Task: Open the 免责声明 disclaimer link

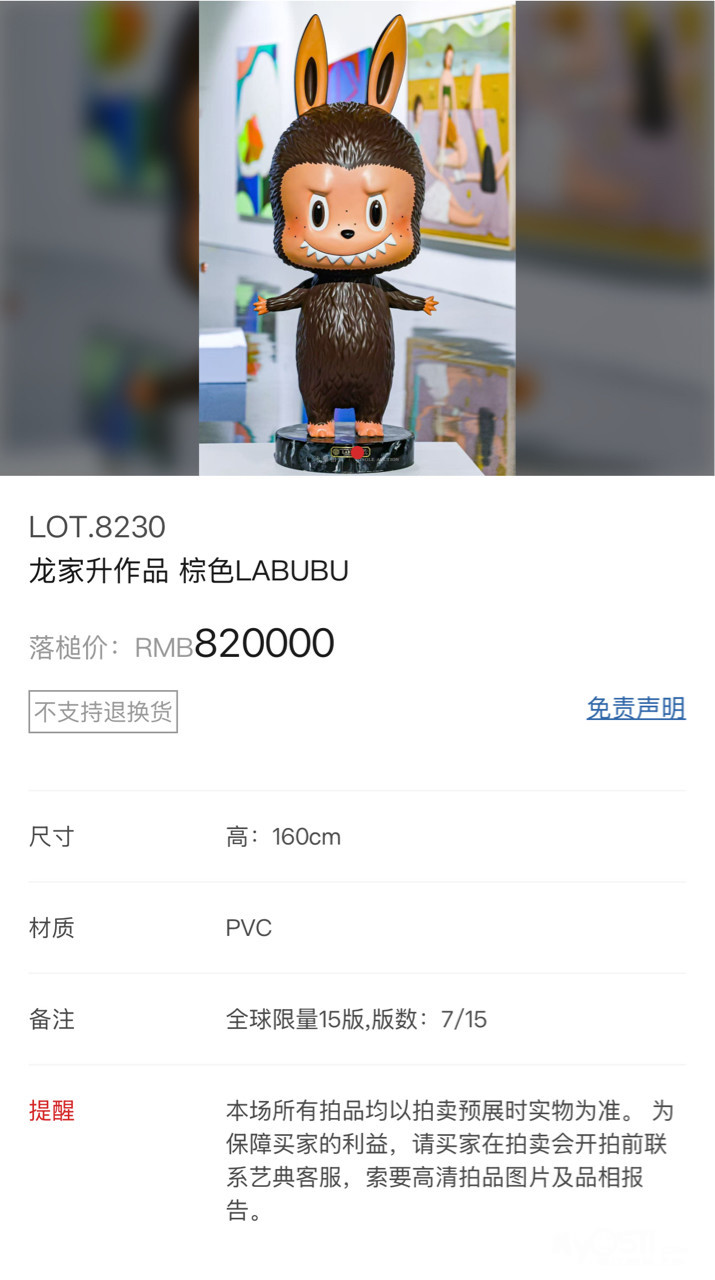Action: 636,709
